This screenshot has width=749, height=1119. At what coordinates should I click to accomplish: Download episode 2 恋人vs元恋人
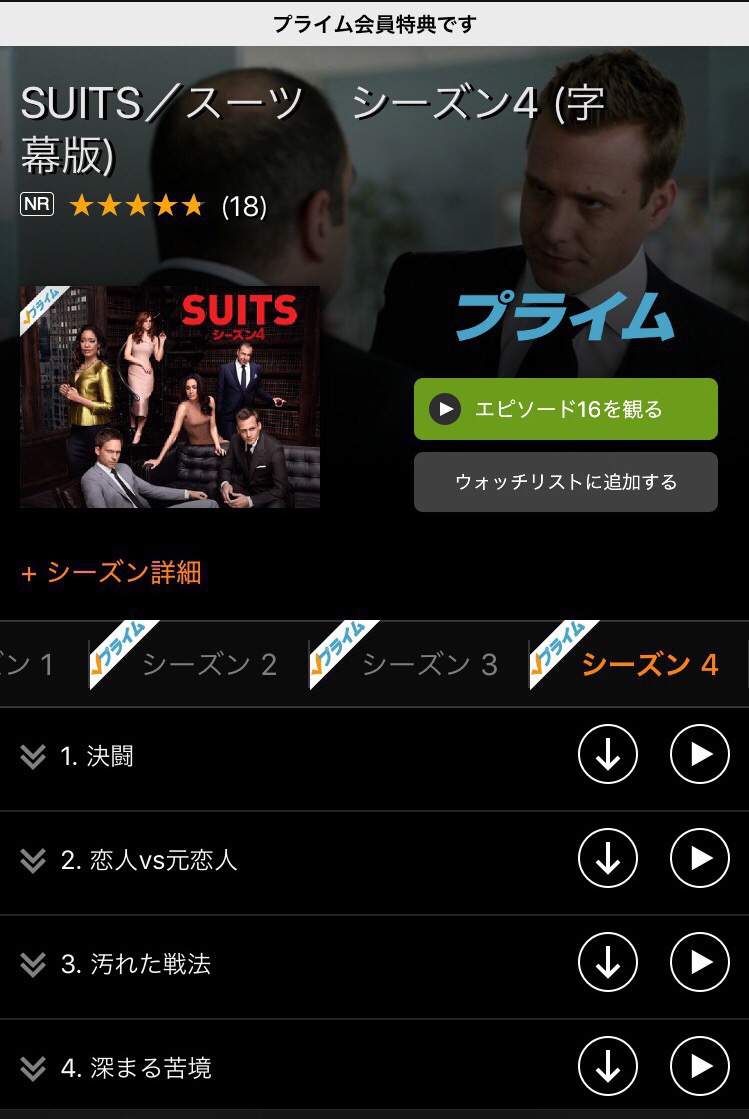(607, 858)
